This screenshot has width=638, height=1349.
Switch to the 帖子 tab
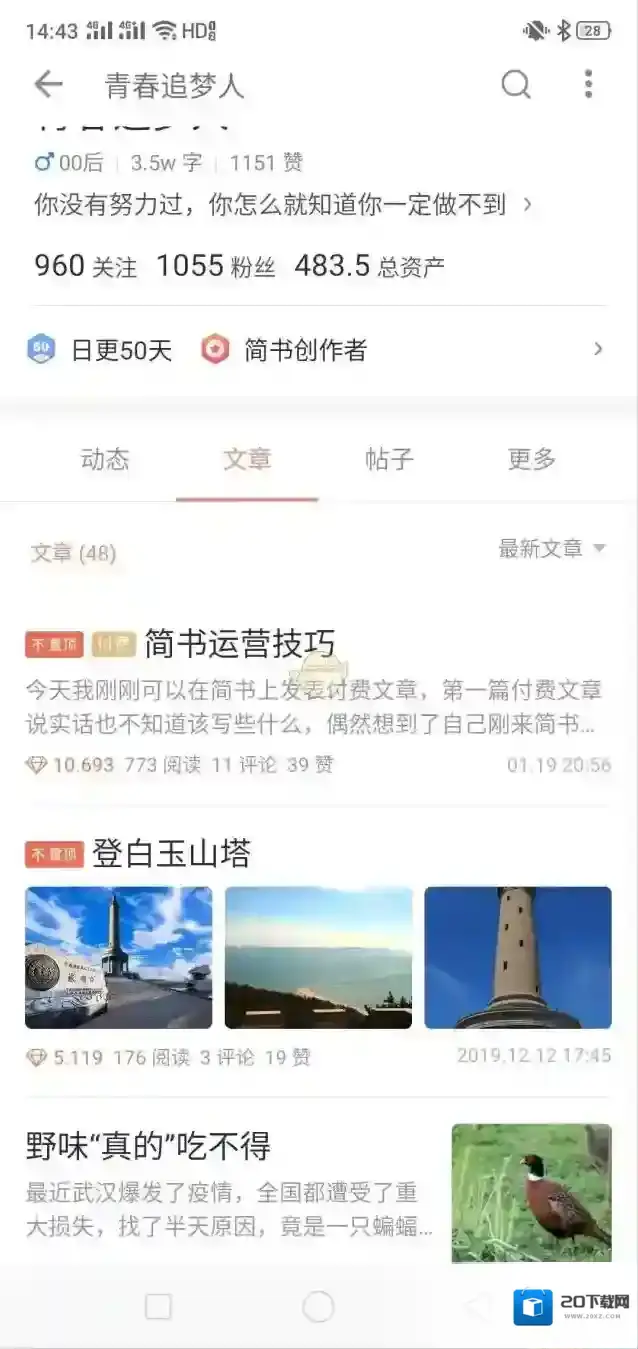click(x=389, y=460)
